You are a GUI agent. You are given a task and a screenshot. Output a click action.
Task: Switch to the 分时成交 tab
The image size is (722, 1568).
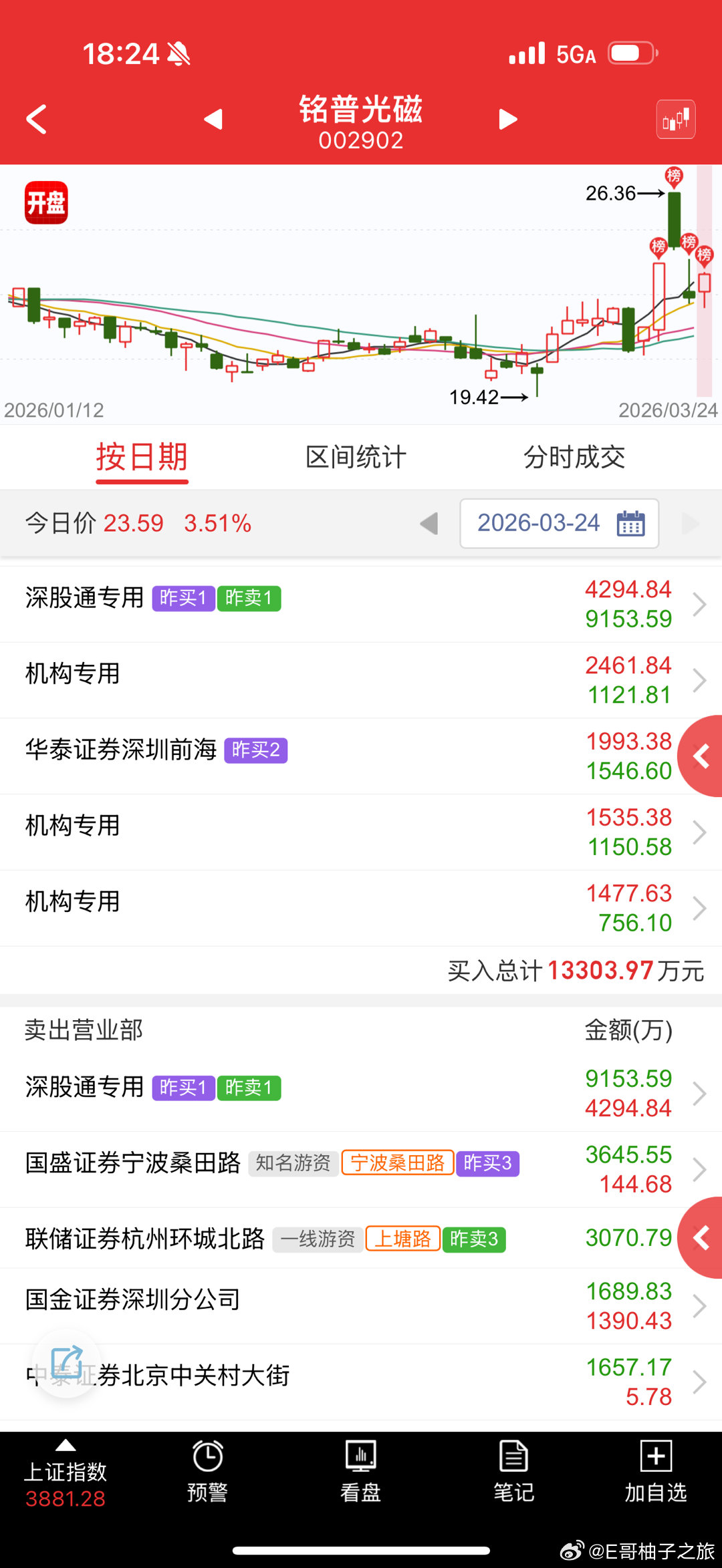point(576,457)
